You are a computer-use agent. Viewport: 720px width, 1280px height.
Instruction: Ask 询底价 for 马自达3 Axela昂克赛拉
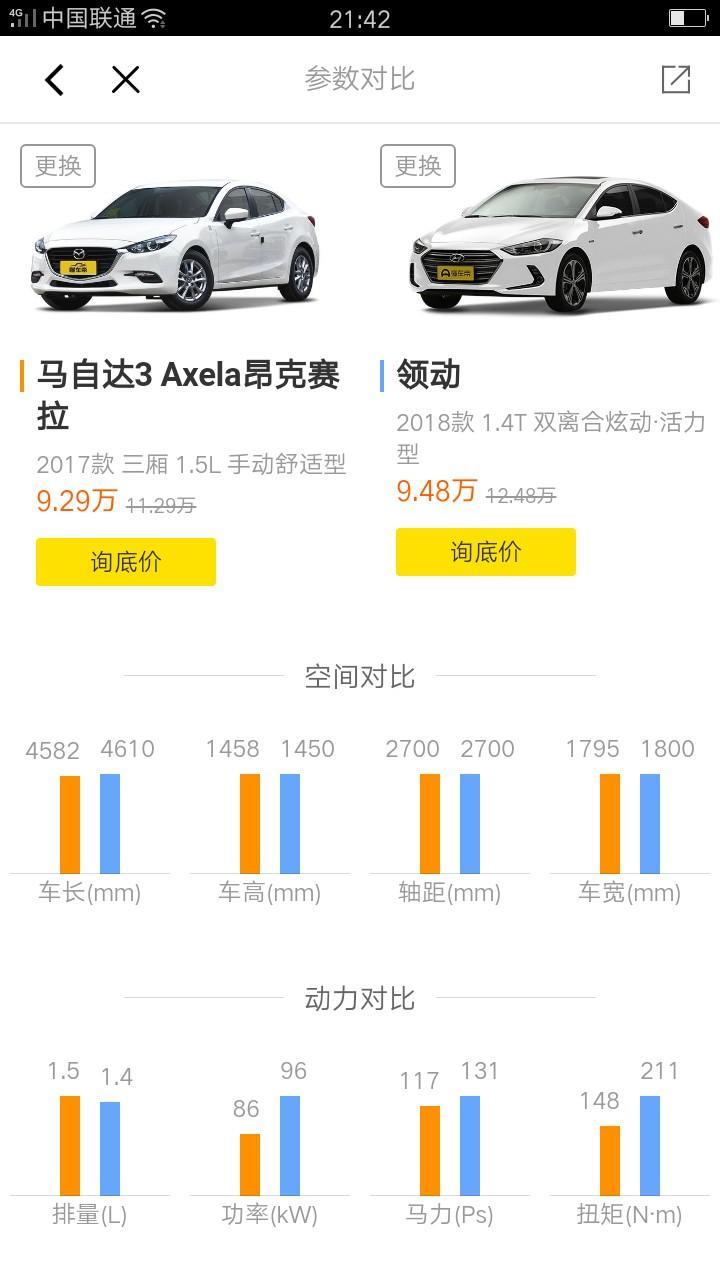(126, 562)
